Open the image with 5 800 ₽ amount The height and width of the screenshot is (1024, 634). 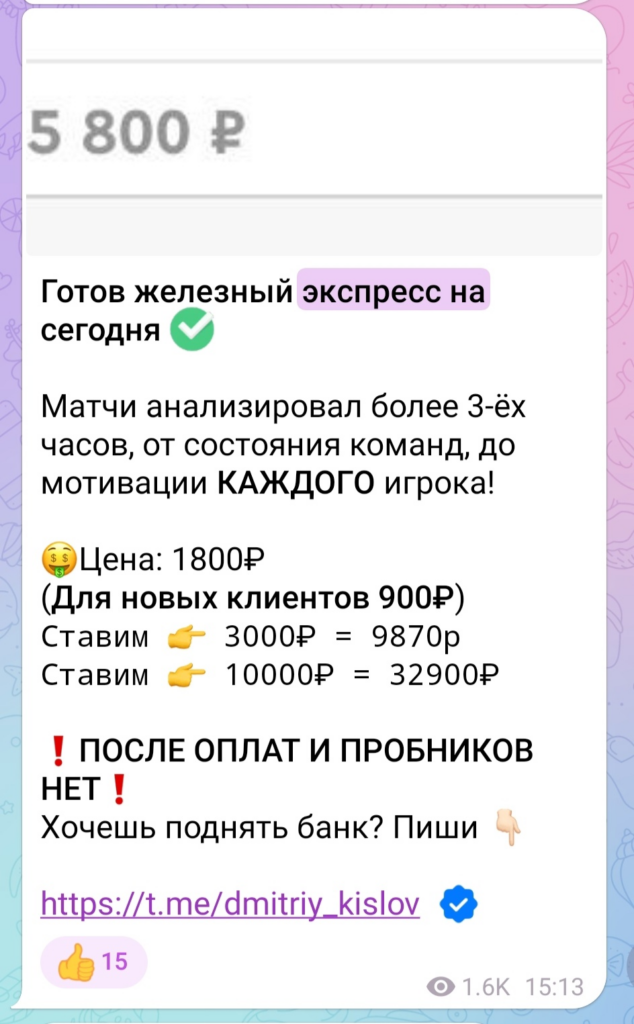click(x=314, y=133)
